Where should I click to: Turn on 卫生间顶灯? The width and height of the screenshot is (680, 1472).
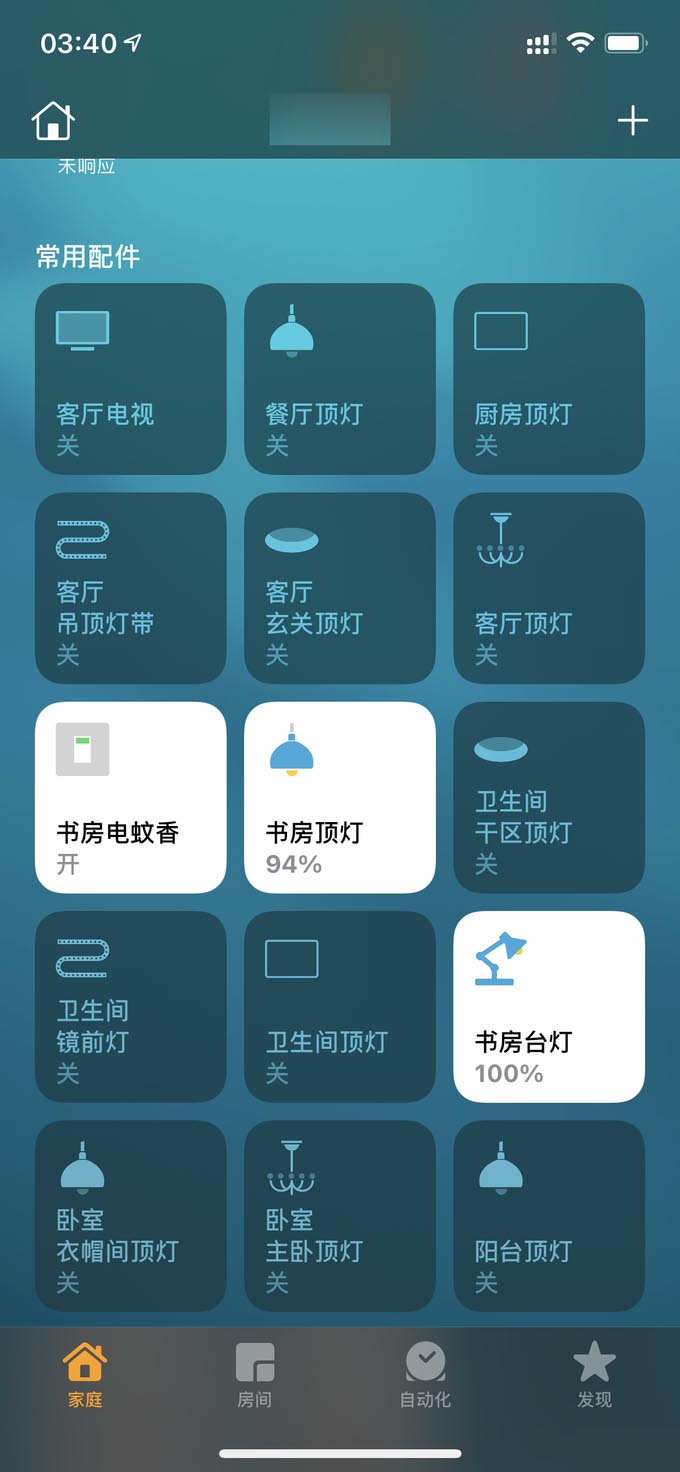(340, 1006)
